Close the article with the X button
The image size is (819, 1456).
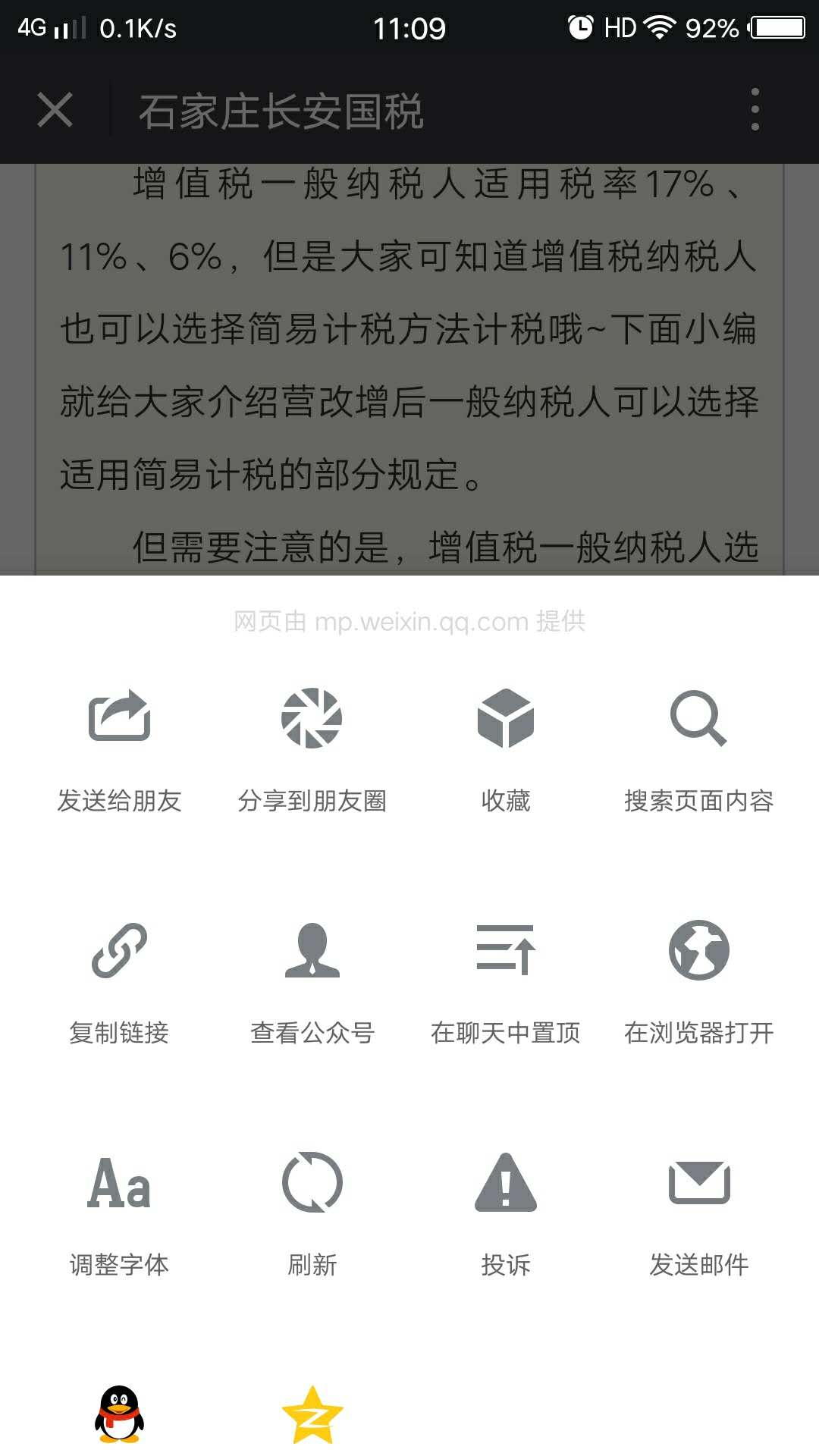point(55,111)
